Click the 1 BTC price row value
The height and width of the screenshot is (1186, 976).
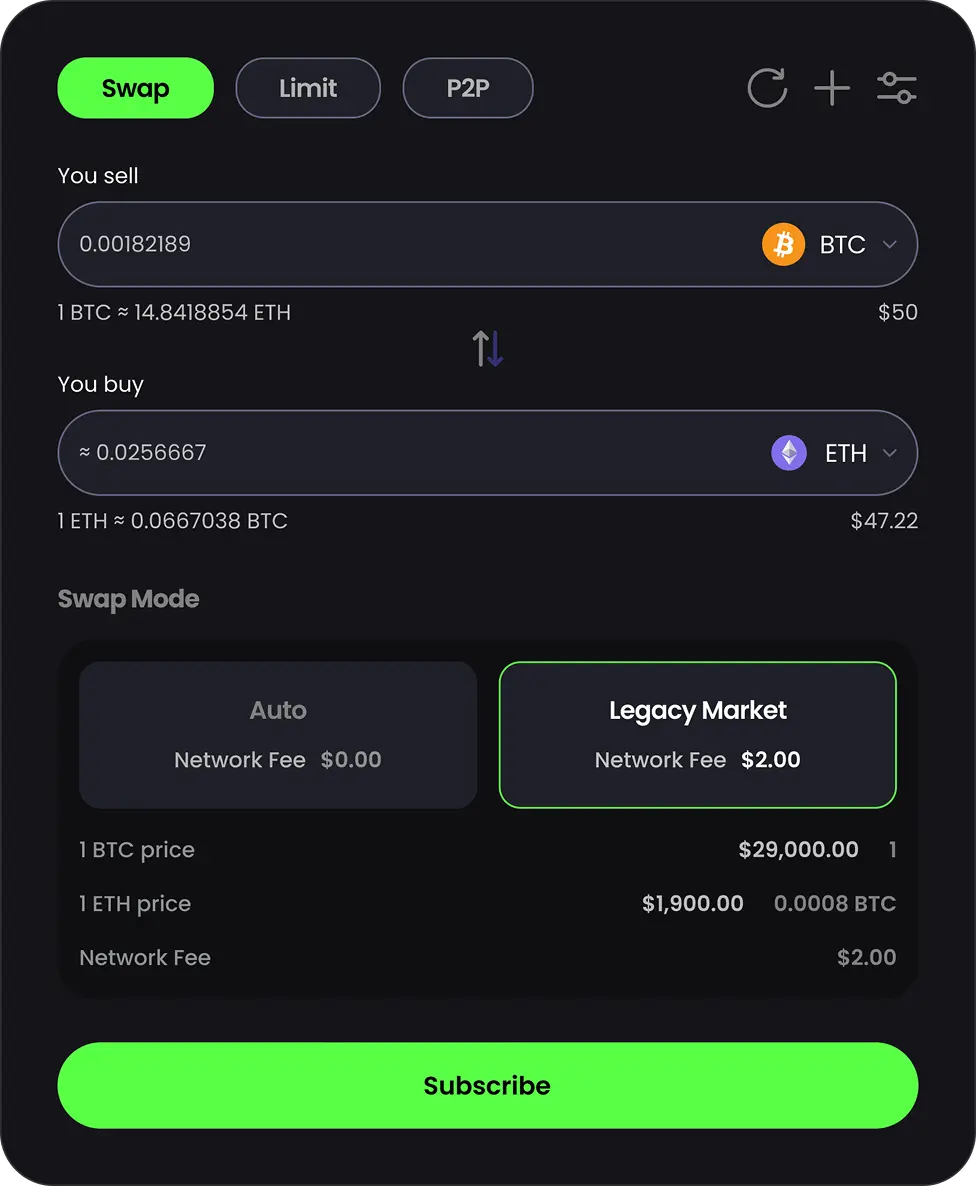pos(798,850)
